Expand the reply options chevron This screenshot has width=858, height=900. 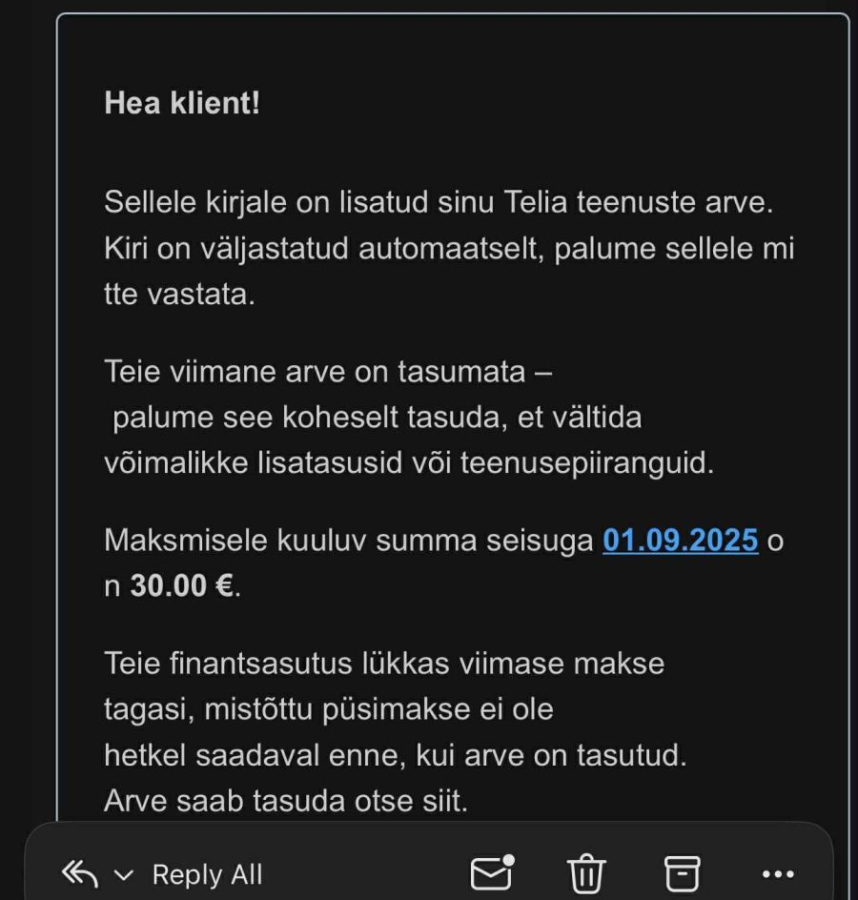[124, 876]
